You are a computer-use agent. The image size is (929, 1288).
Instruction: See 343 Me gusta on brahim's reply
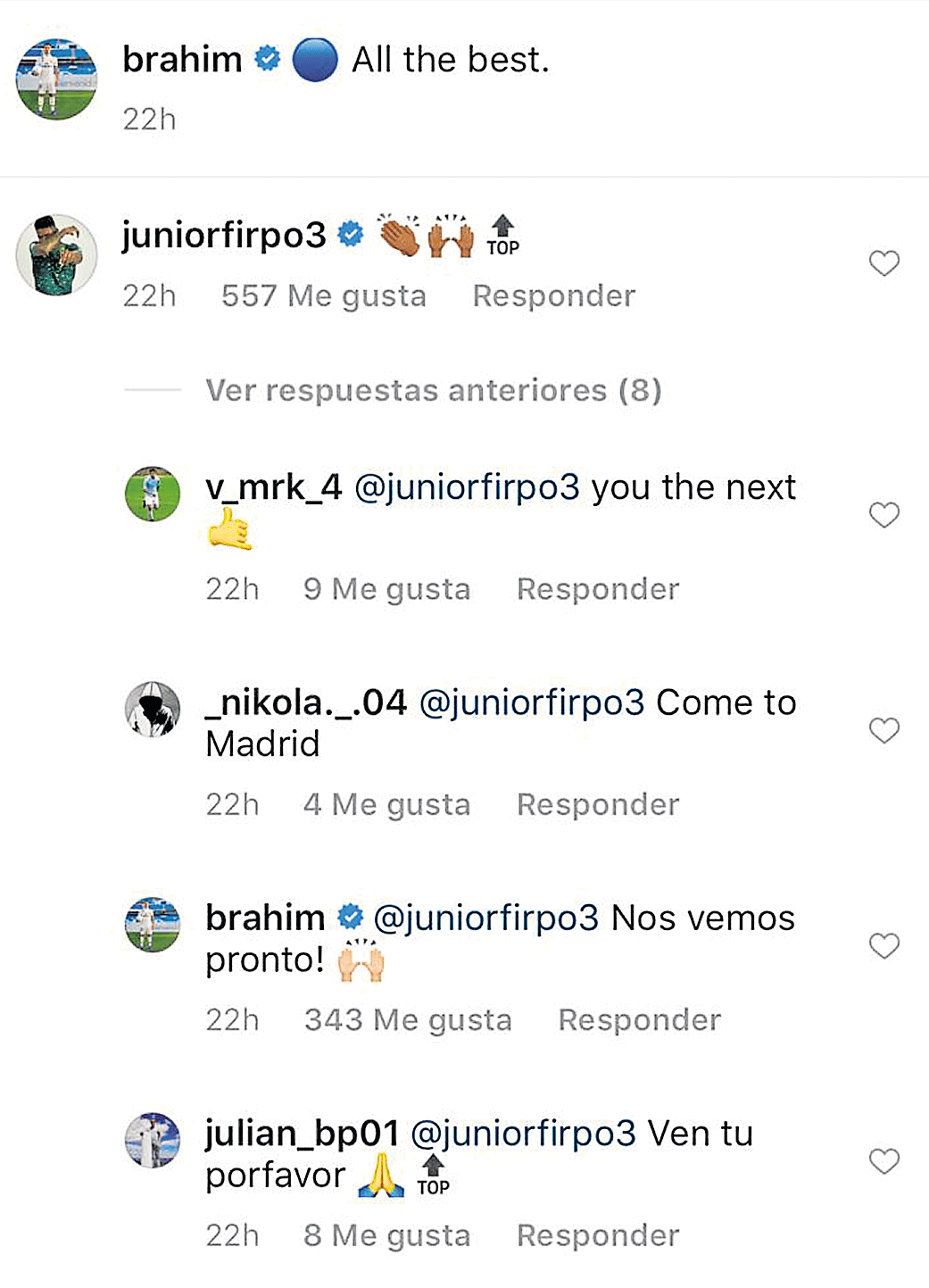[x=408, y=1019]
